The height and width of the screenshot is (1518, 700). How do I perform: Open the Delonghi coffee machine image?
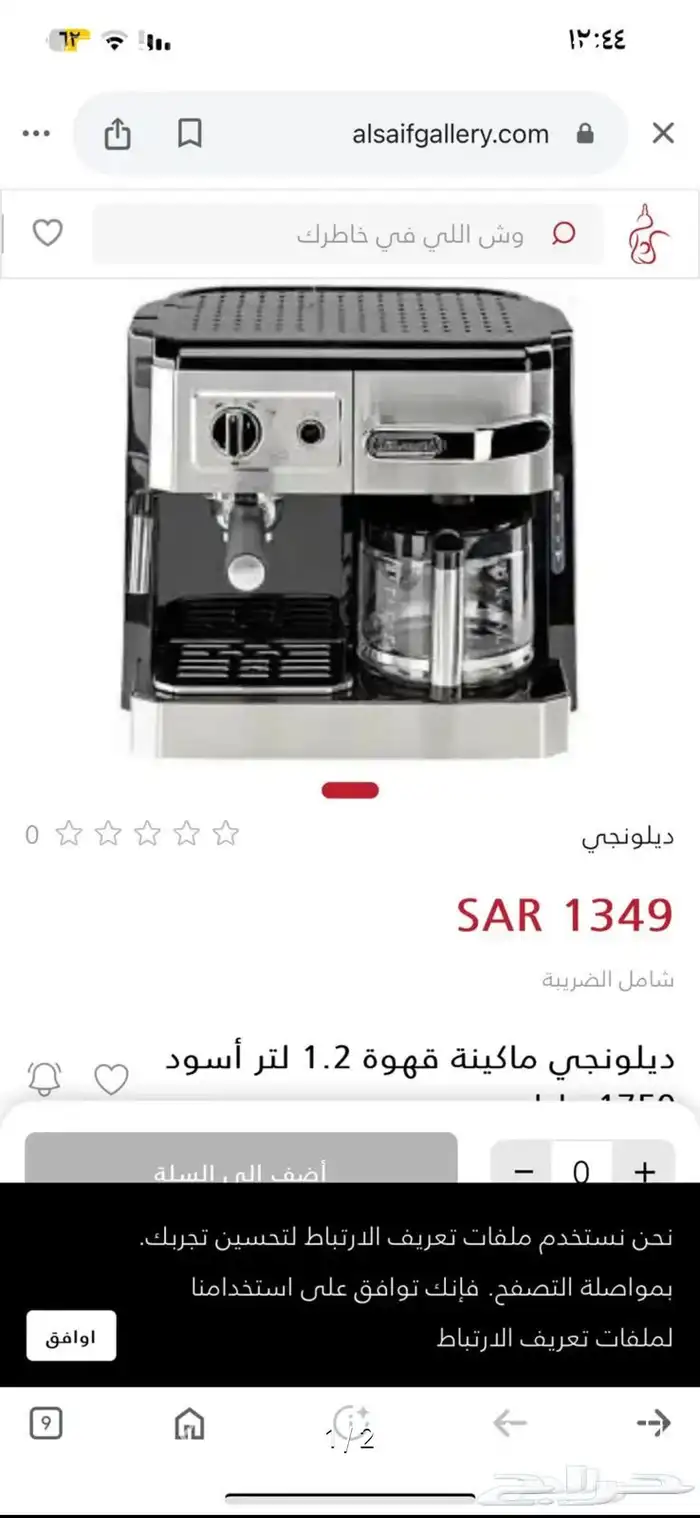click(x=348, y=520)
